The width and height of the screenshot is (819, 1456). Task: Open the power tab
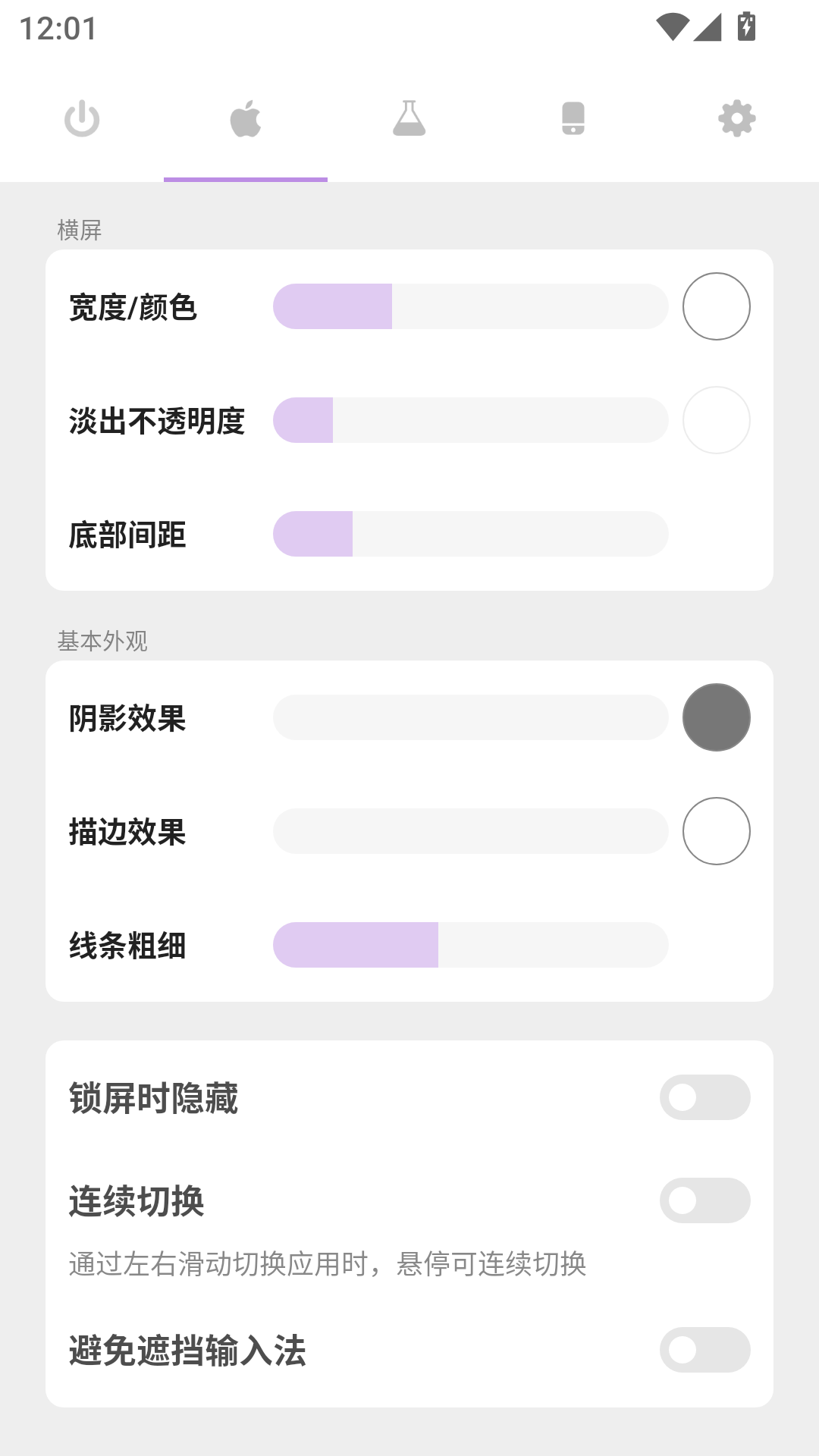point(81,118)
